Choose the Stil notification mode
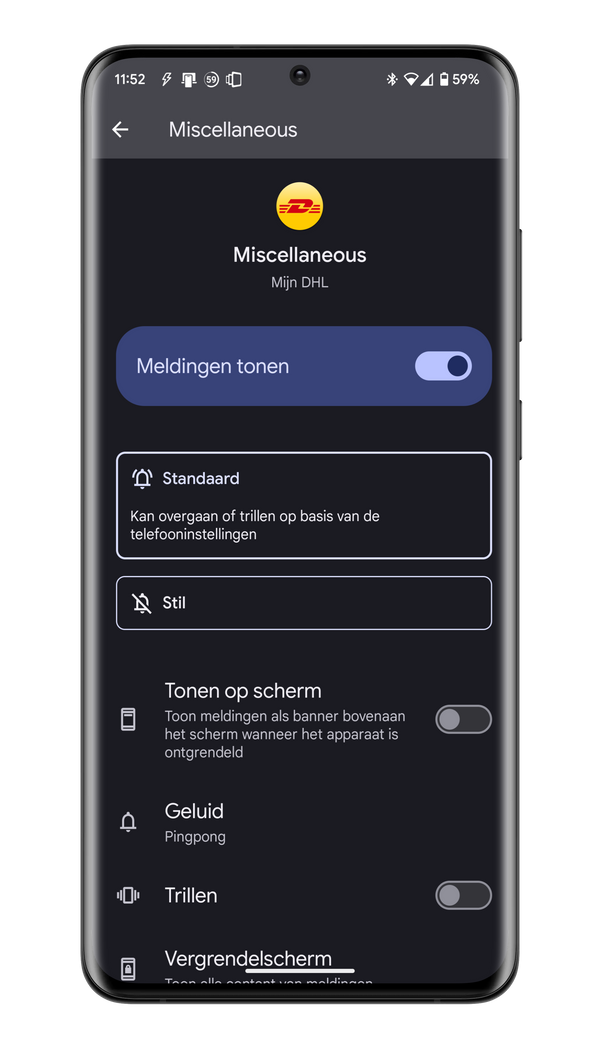 [x=303, y=603]
